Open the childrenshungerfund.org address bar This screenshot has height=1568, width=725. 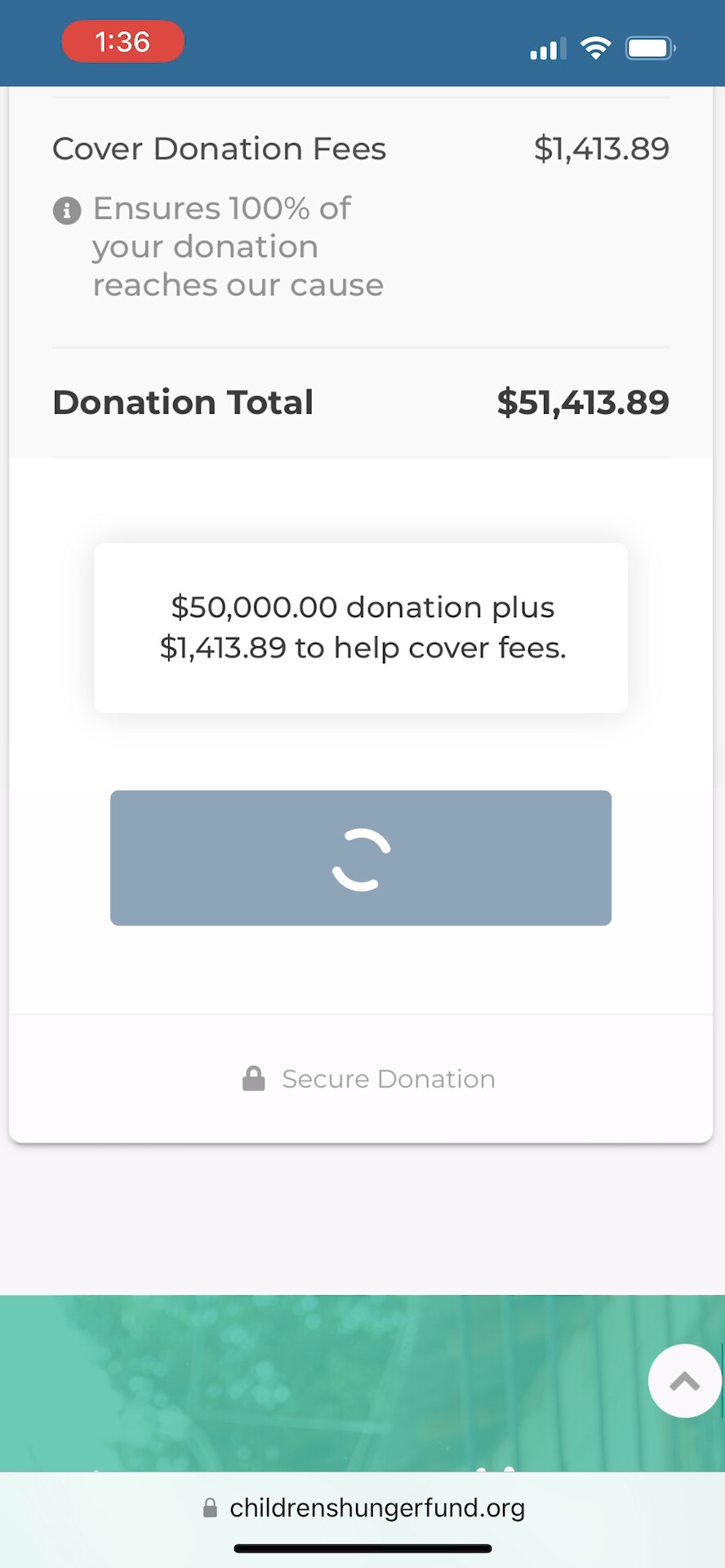(362, 1508)
